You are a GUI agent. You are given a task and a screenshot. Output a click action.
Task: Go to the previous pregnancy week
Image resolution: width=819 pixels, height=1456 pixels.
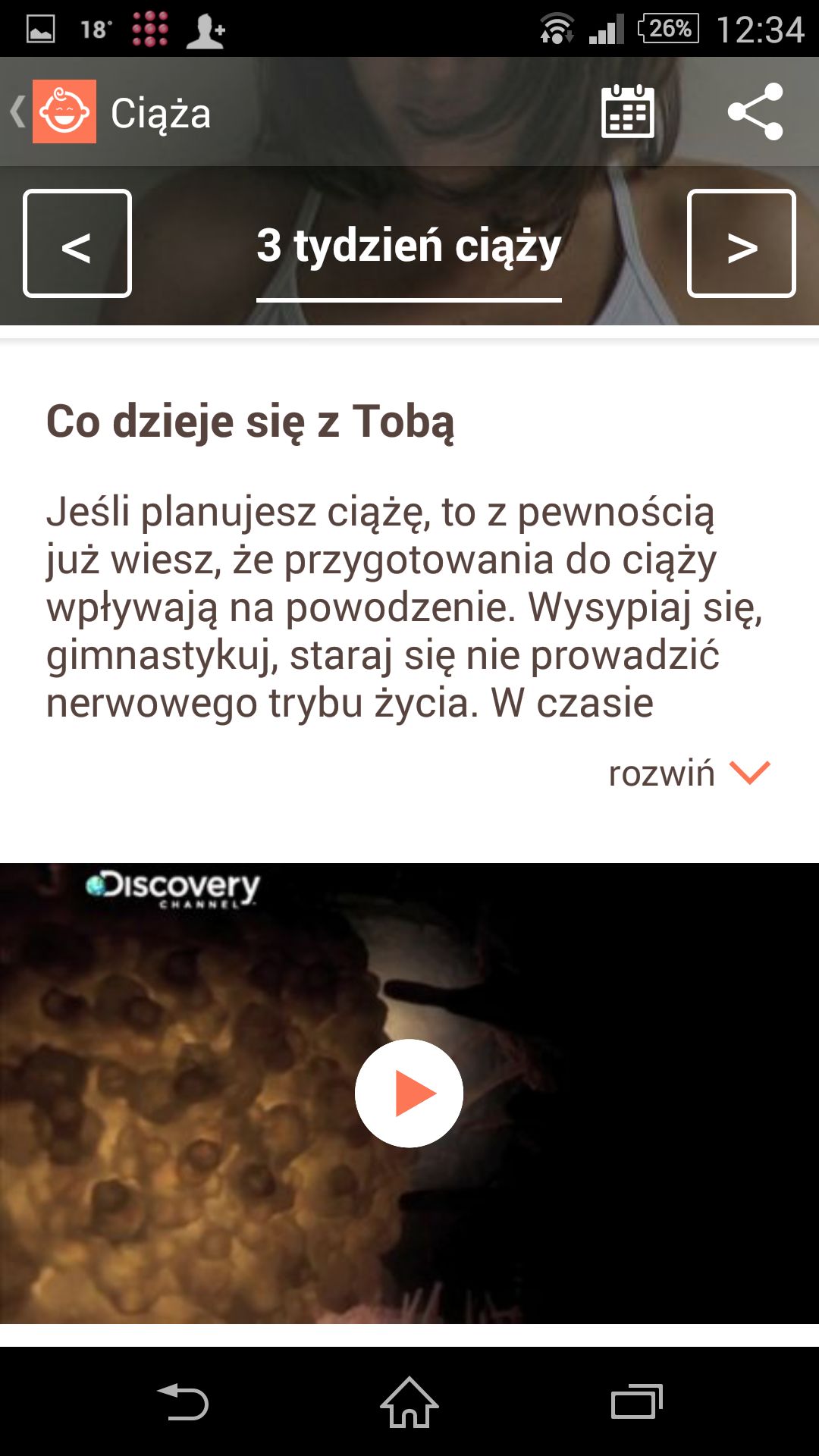pos(77,243)
